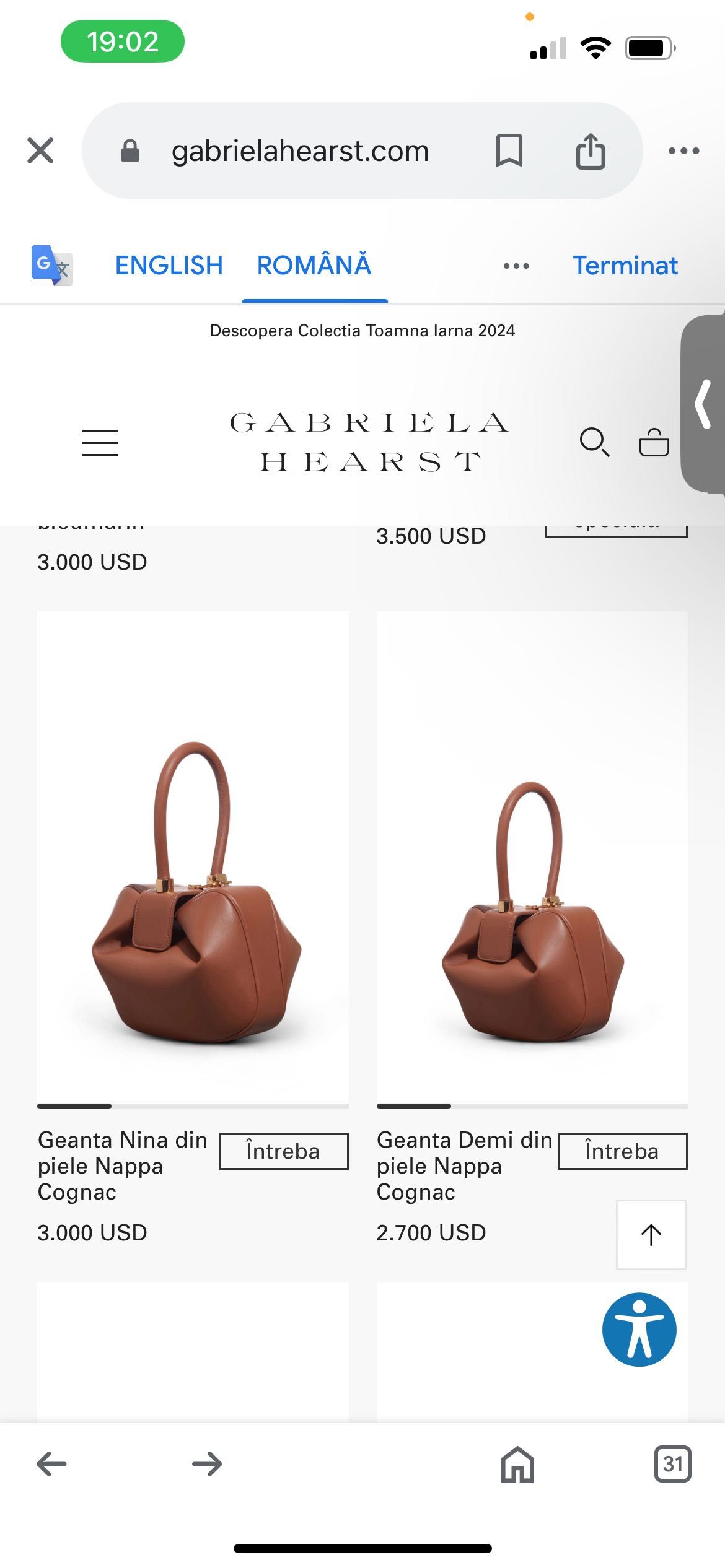Viewport: 725px width, 1568px height.
Task: Open Descopera Colectia Toamna Iarna 2024 banner
Action: (x=362, y=331)
